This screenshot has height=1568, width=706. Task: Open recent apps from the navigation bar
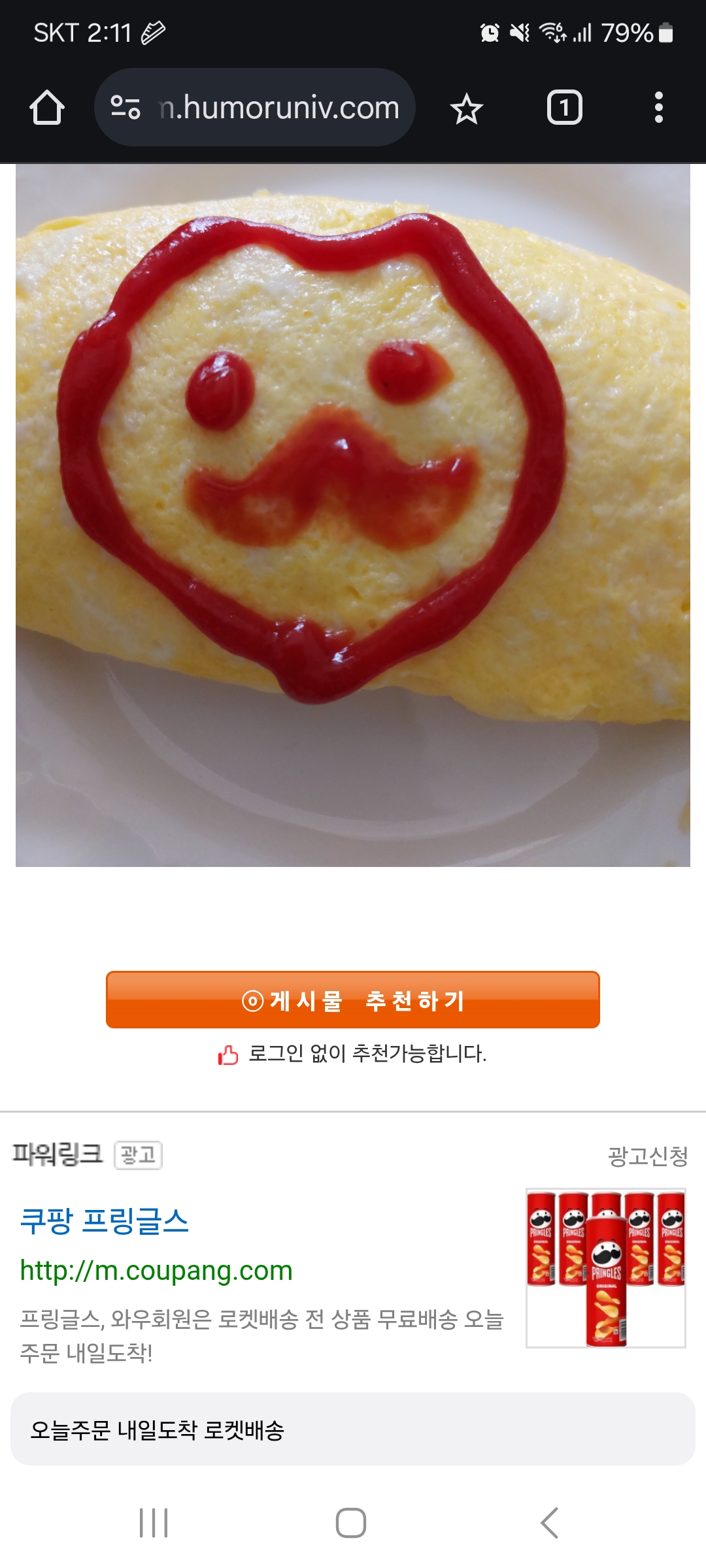[154, 1523]
